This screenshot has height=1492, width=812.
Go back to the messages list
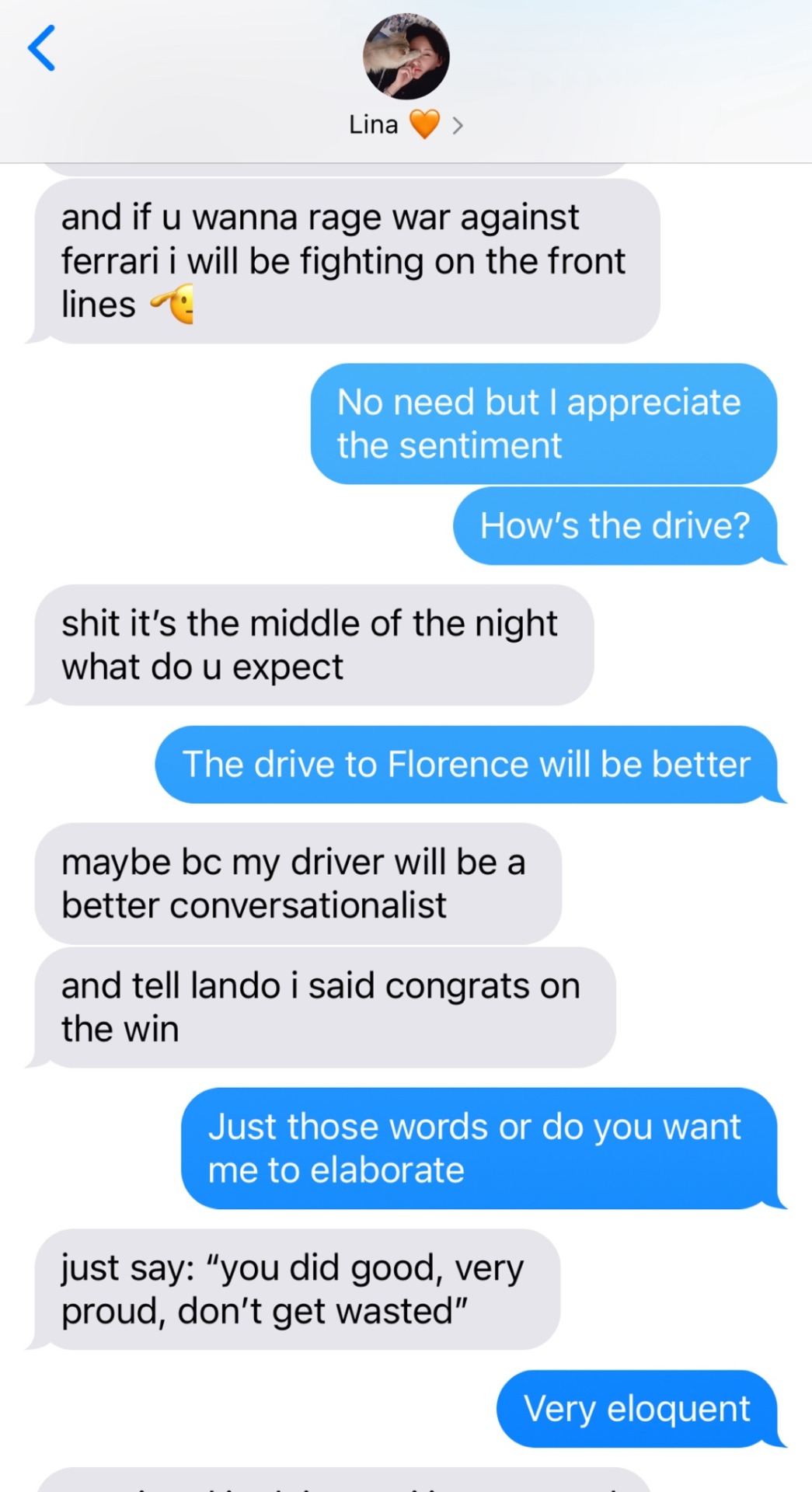42,48
